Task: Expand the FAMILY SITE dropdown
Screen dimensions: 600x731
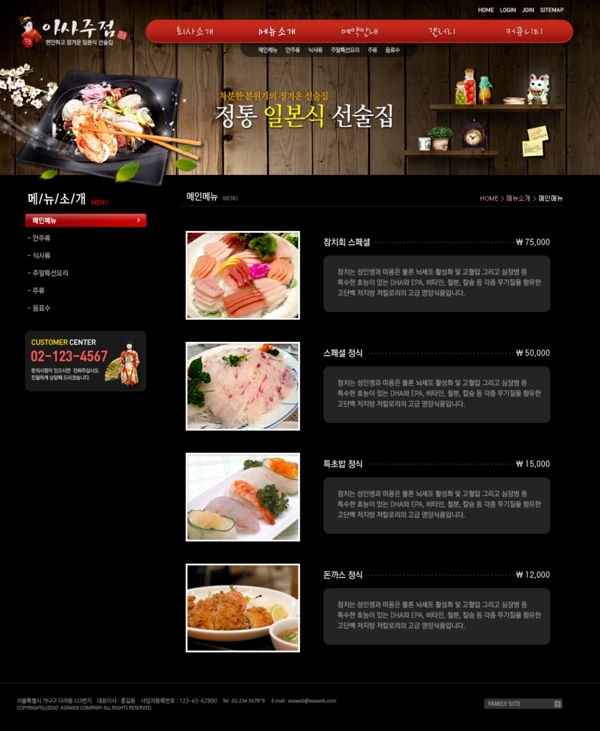Action: tap(524, 703)
